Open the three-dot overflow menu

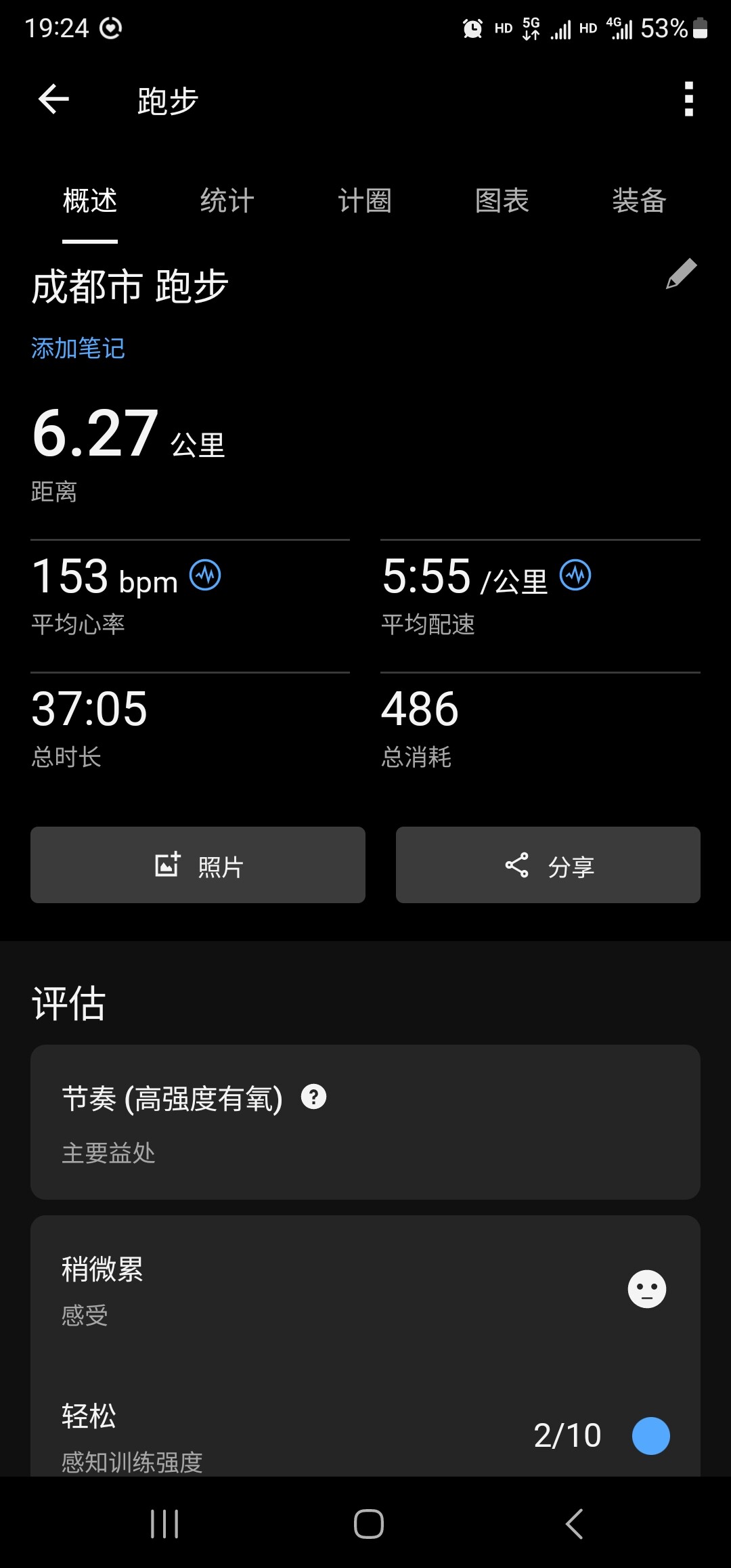coord(688,100)
